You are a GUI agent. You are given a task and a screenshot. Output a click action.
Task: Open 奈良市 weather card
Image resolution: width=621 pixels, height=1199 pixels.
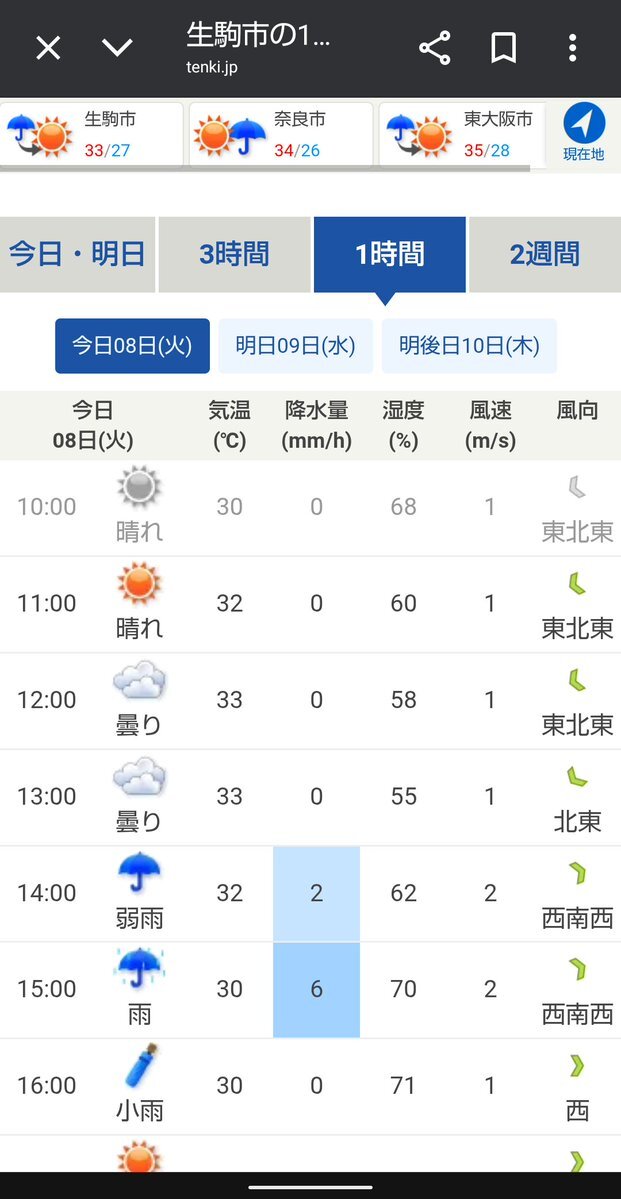[281, 135]
